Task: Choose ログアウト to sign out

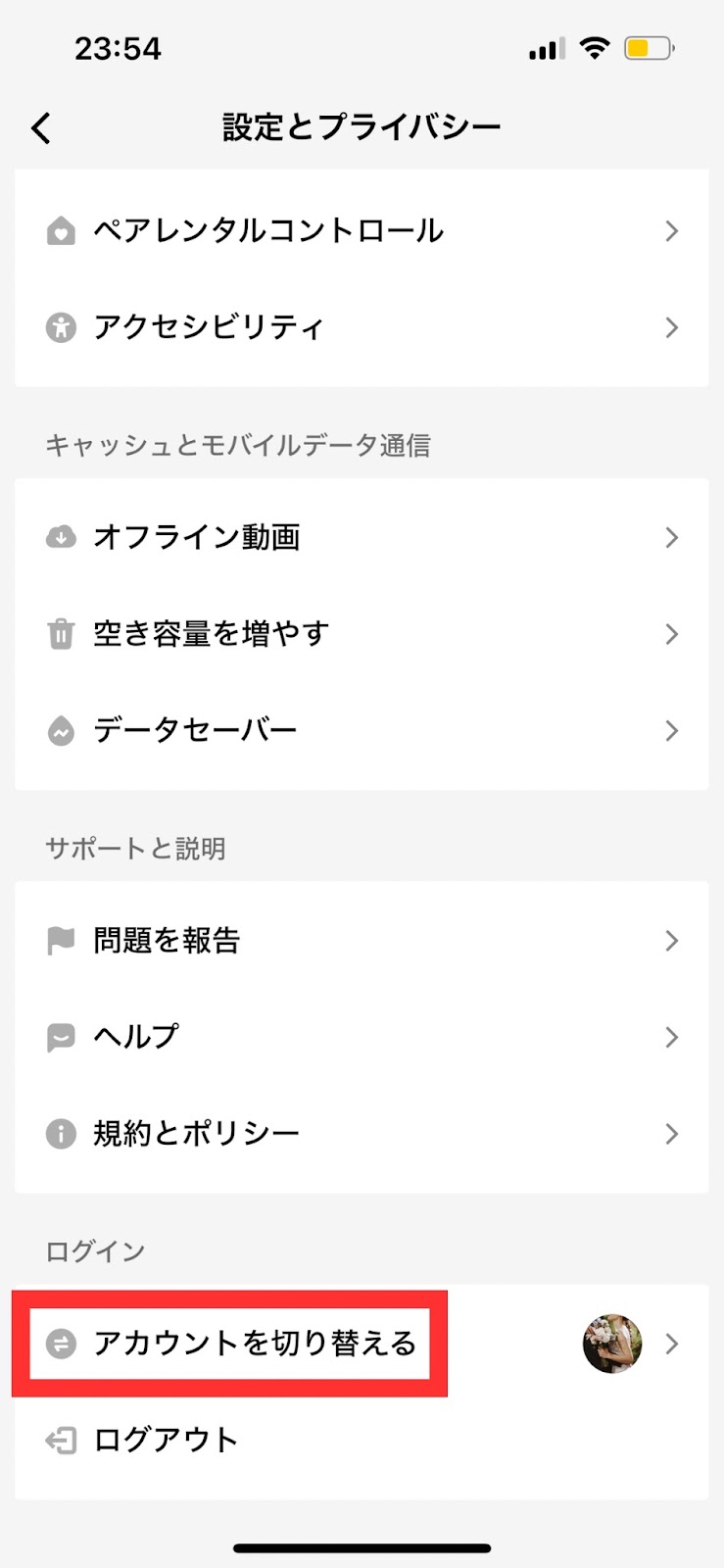Action: point(362,1441)
